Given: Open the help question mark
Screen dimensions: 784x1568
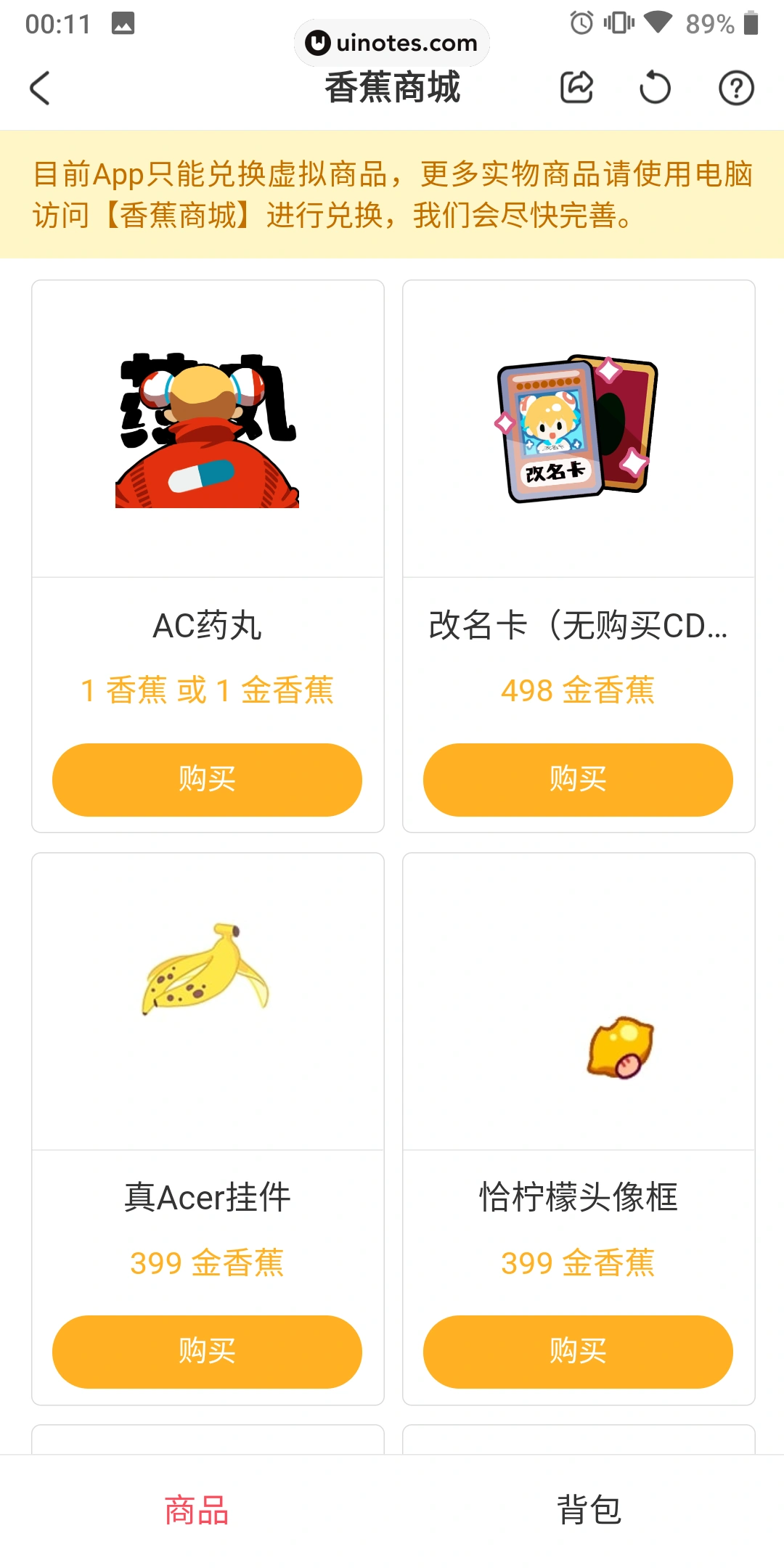Looking at the screenshot, I should point(736,89).
